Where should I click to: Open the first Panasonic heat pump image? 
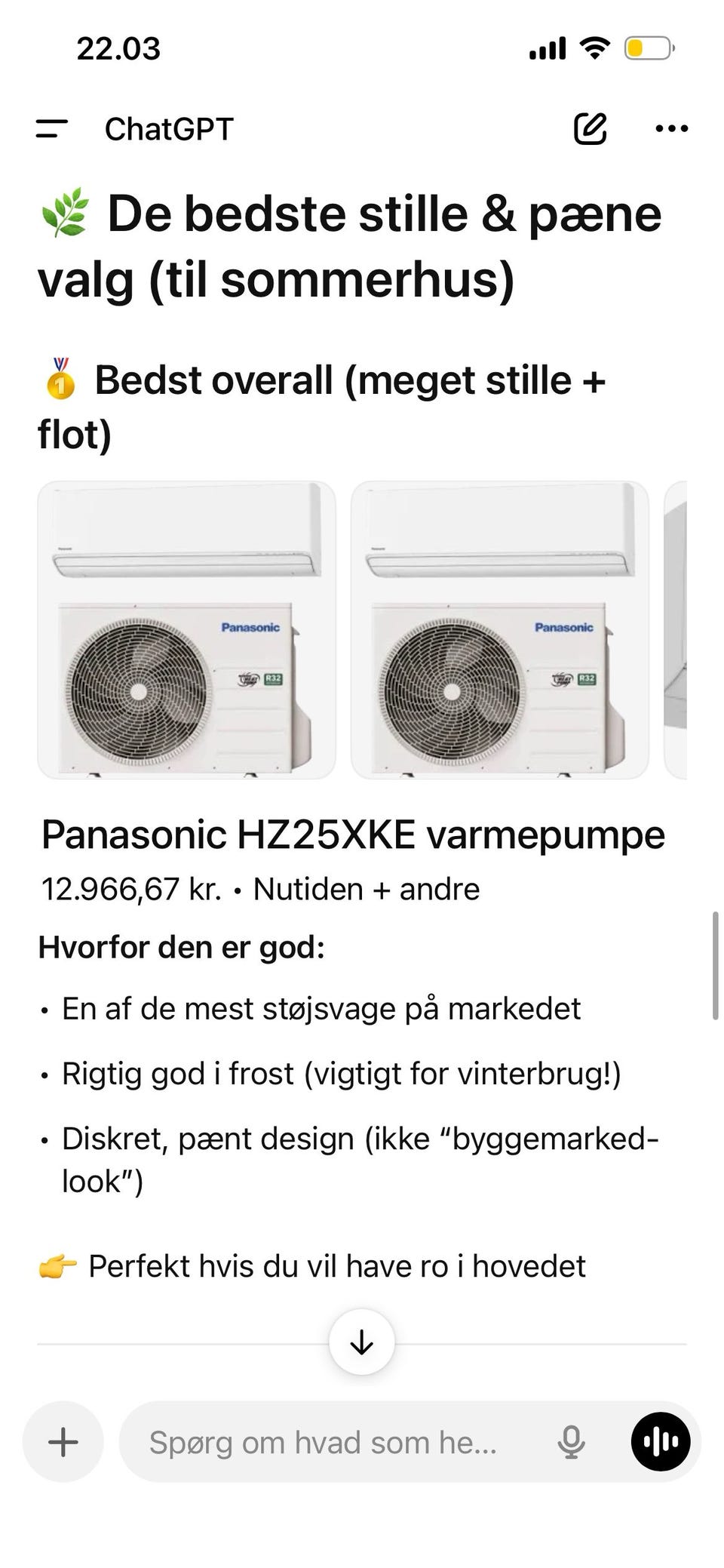click(186, 629)
